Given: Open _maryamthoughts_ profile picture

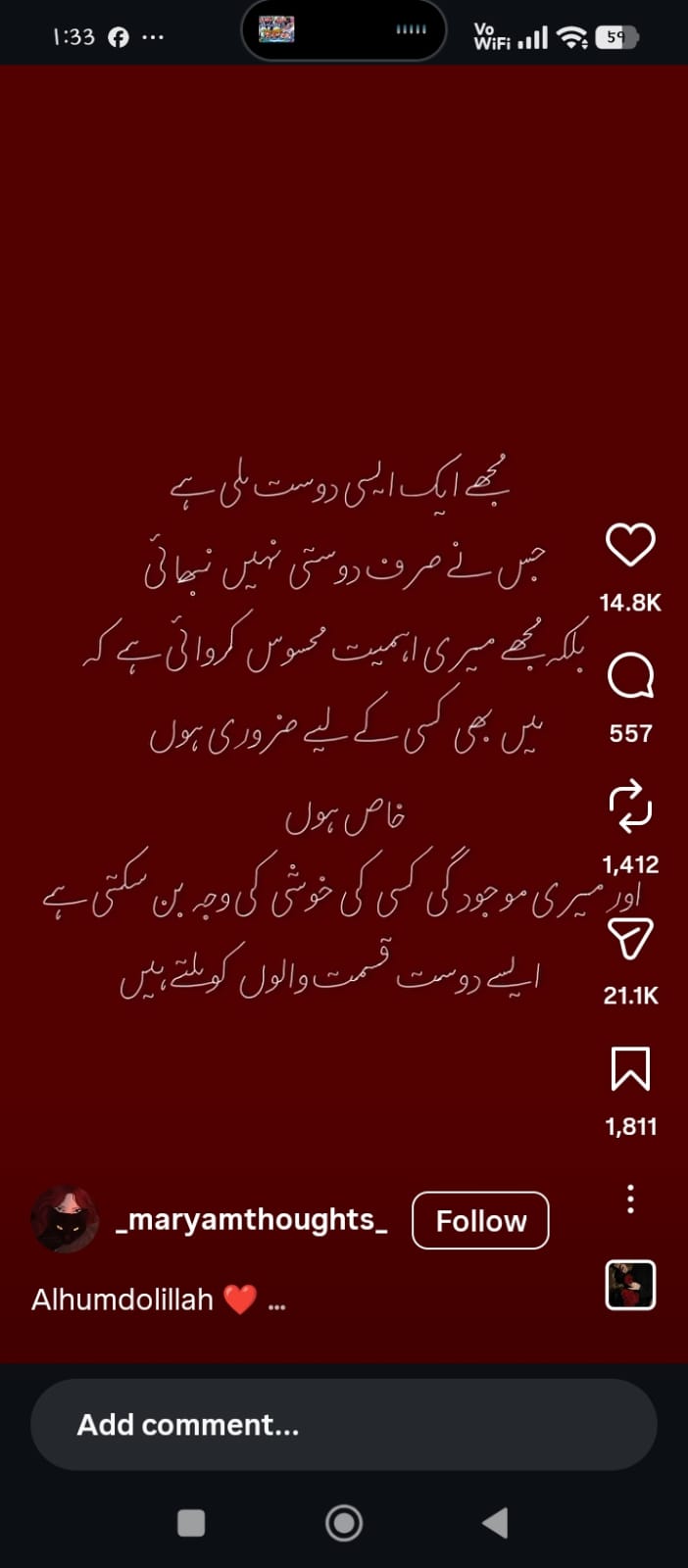Looking at the screenshot, I should pos(65,1219).
